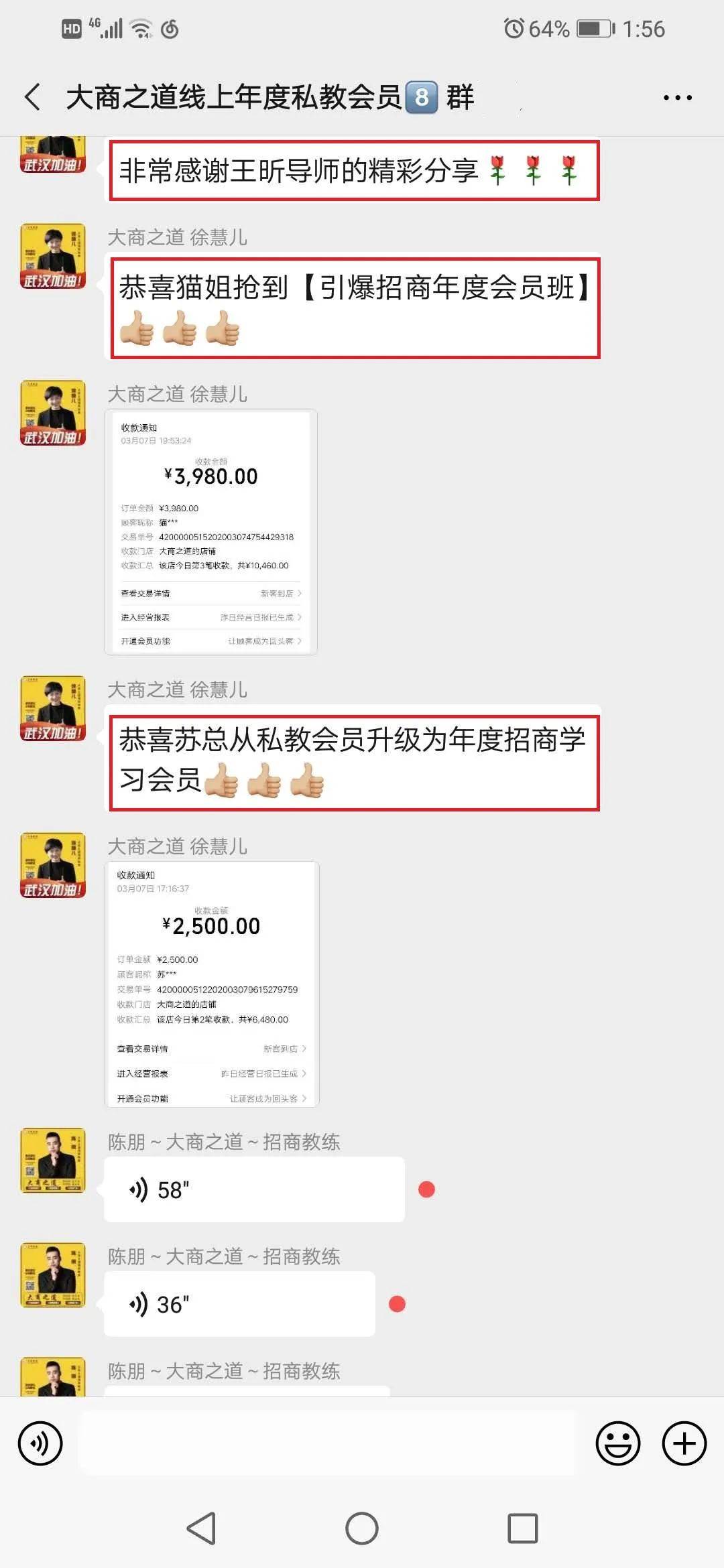Open the emoji picker
The width and height of the screenshot is (724, 1568).
pos(617,1443)
